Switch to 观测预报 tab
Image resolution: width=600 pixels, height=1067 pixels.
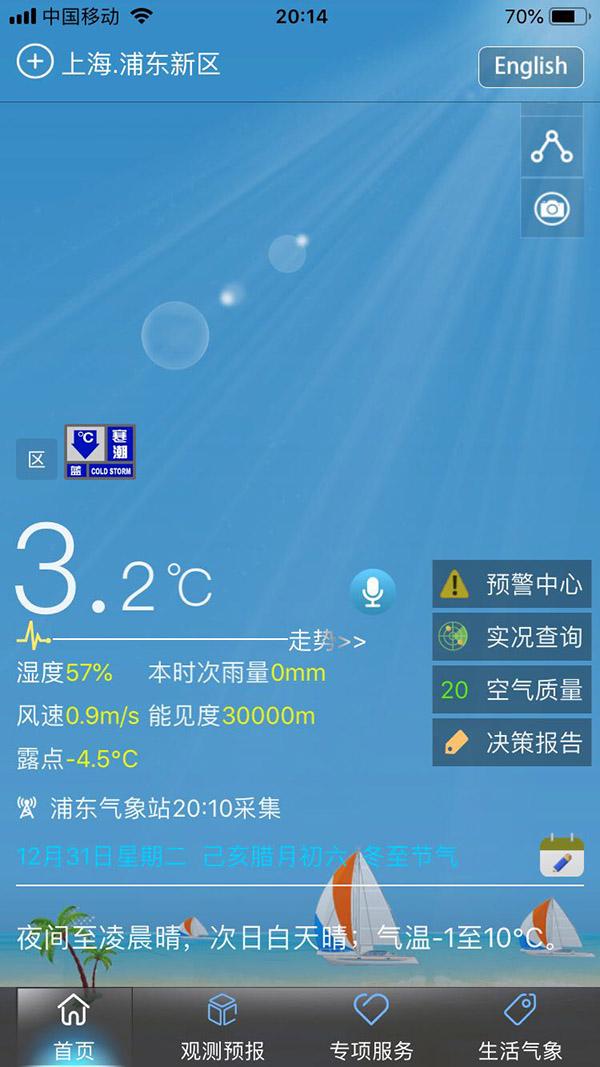(x=222, y=1028)
